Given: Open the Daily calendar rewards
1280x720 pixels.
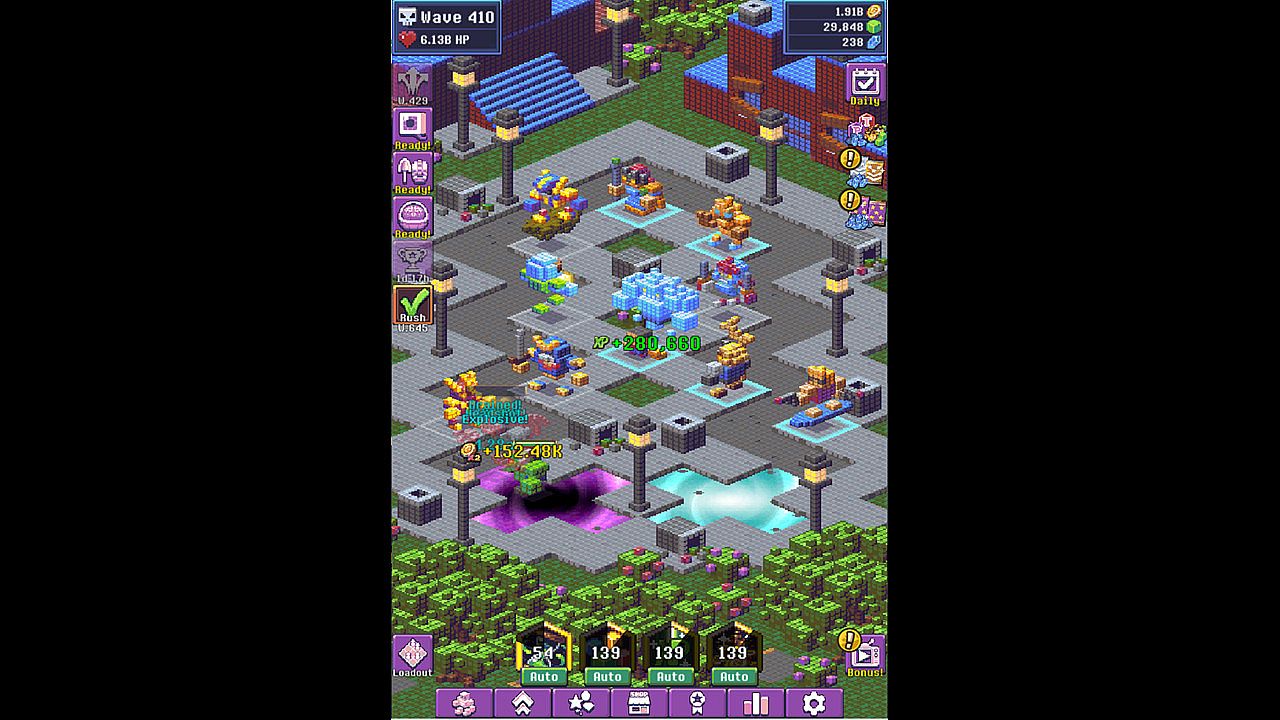Looking at the screenshot, I should (865, 83).
